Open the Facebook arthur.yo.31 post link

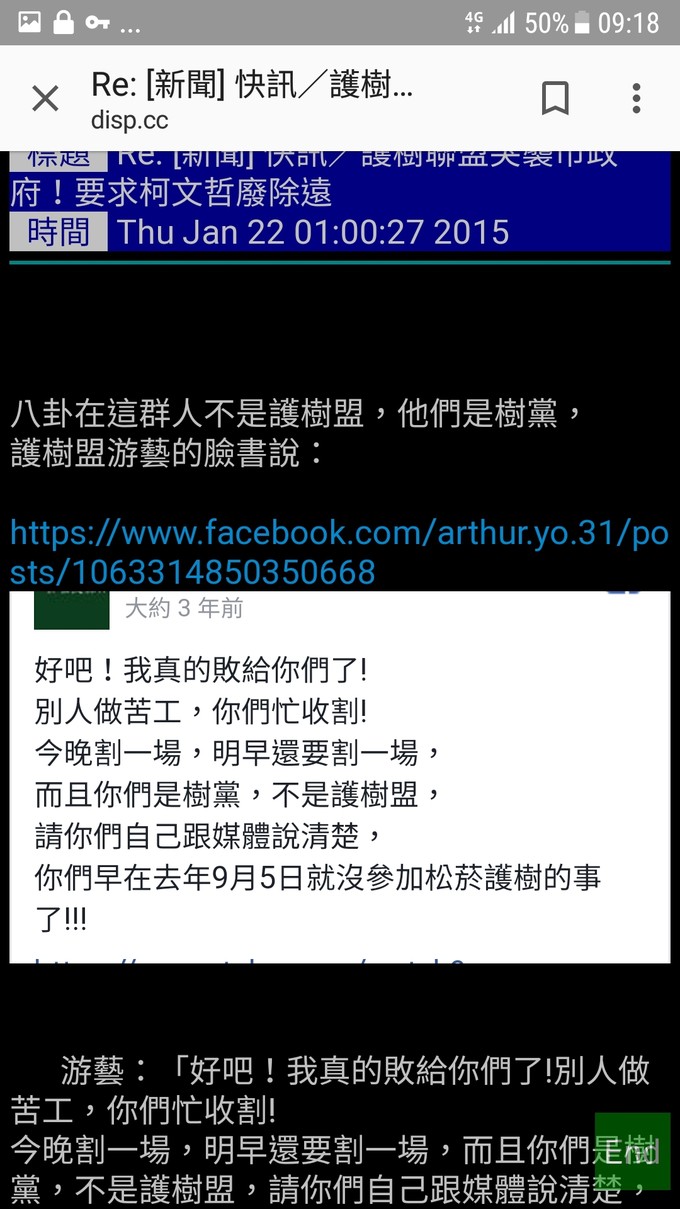338,552
